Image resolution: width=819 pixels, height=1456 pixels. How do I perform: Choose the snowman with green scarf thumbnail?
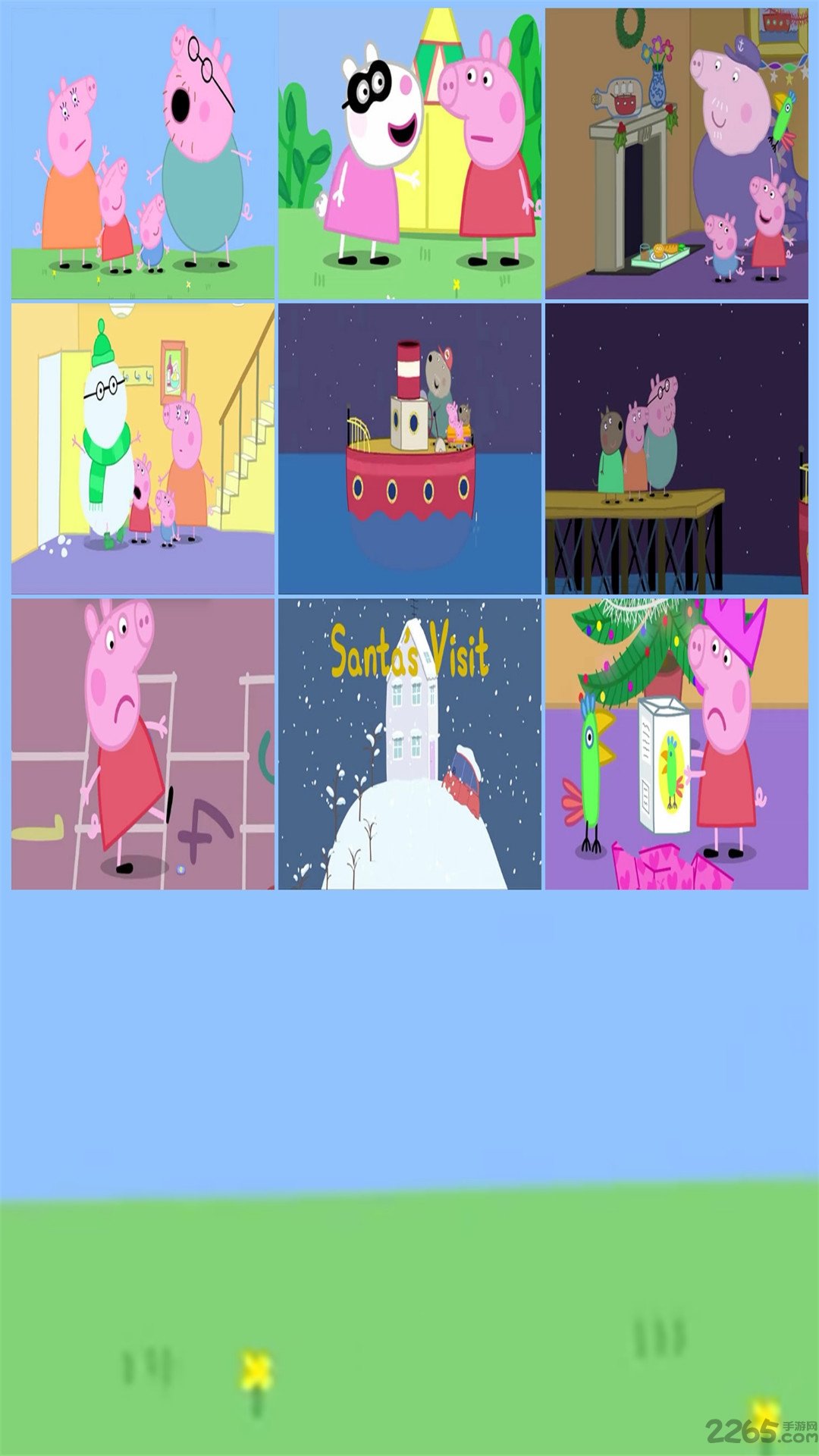click(143, 449)
